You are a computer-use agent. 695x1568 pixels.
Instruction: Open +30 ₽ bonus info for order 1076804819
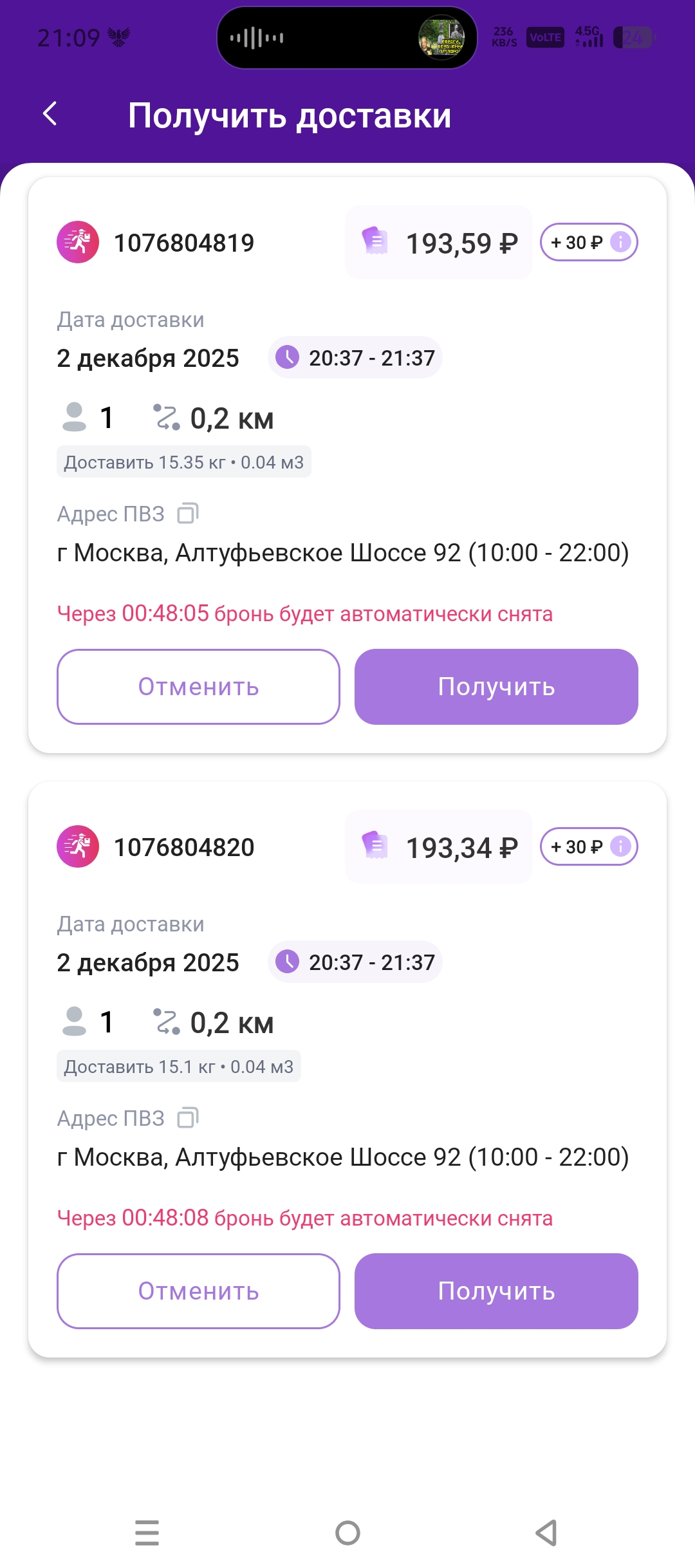coord(620,242)
